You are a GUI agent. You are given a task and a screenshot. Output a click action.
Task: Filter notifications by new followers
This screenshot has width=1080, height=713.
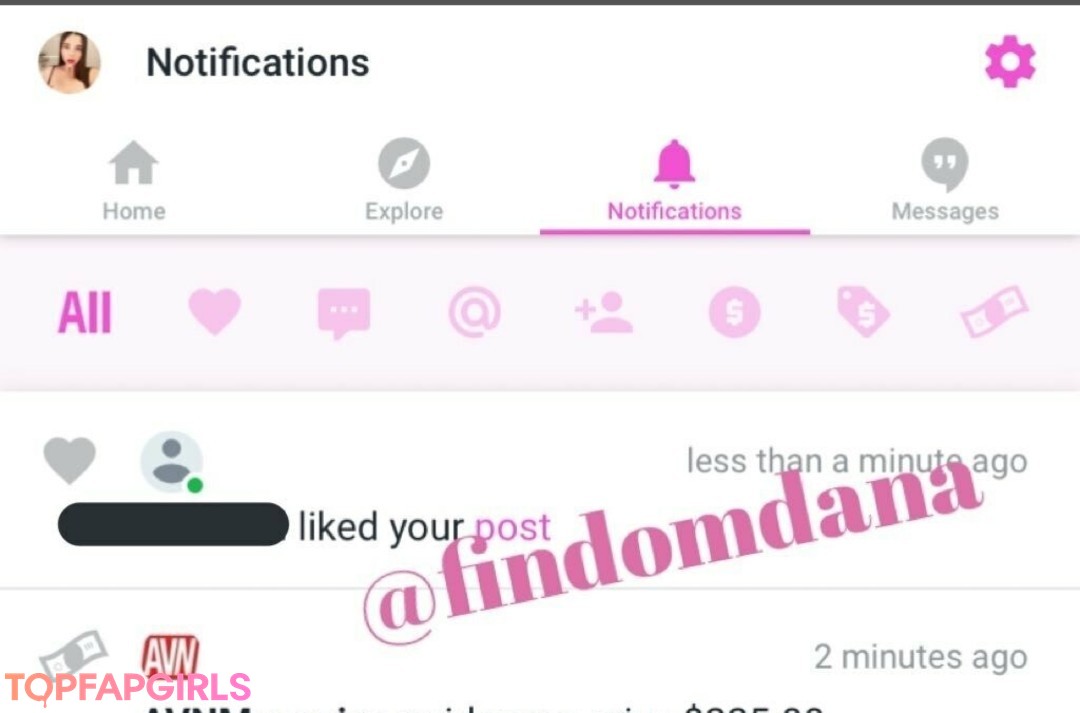click(x=604, y=313)
